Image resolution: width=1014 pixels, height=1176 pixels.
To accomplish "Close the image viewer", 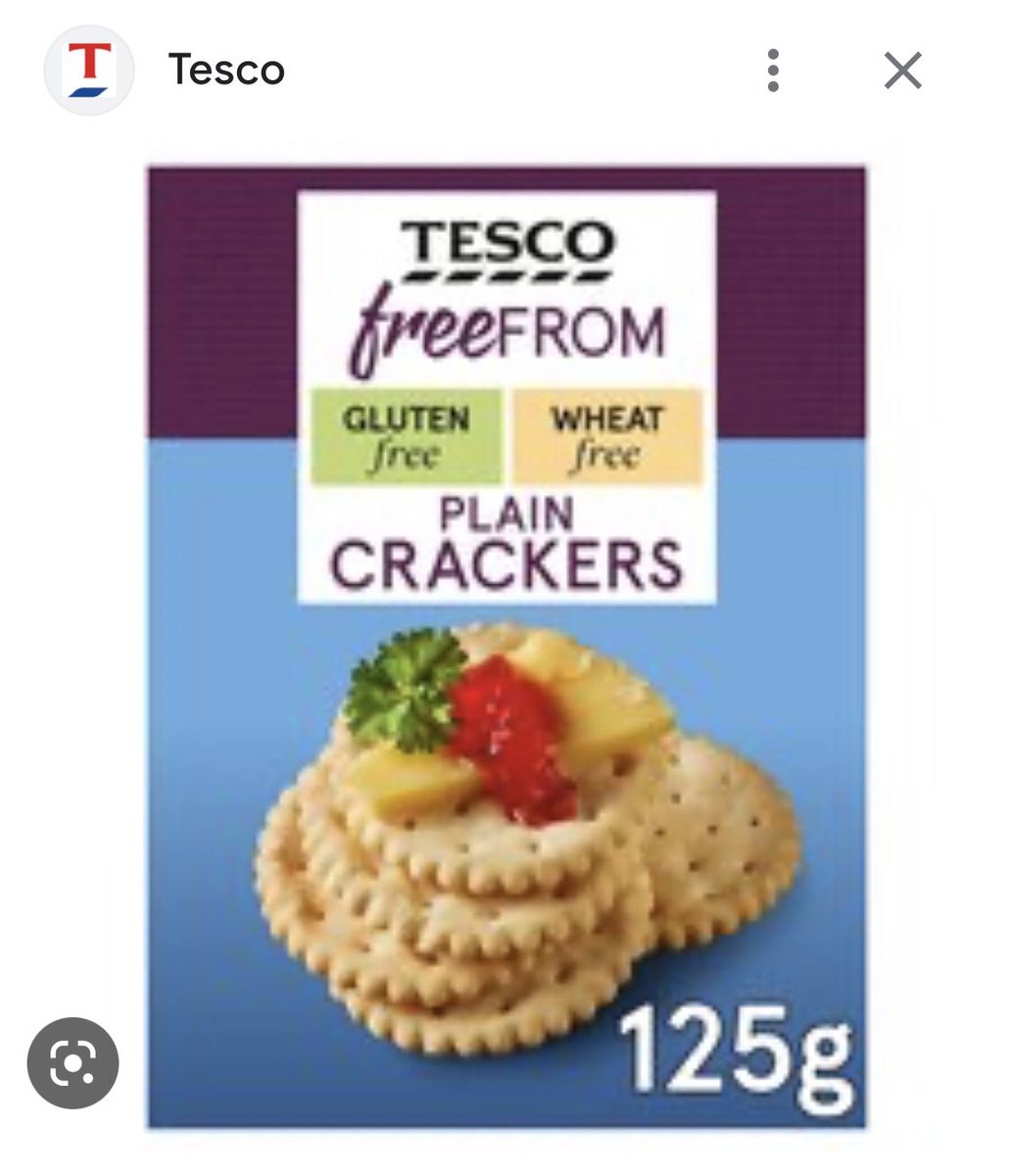I will [902, 71].
